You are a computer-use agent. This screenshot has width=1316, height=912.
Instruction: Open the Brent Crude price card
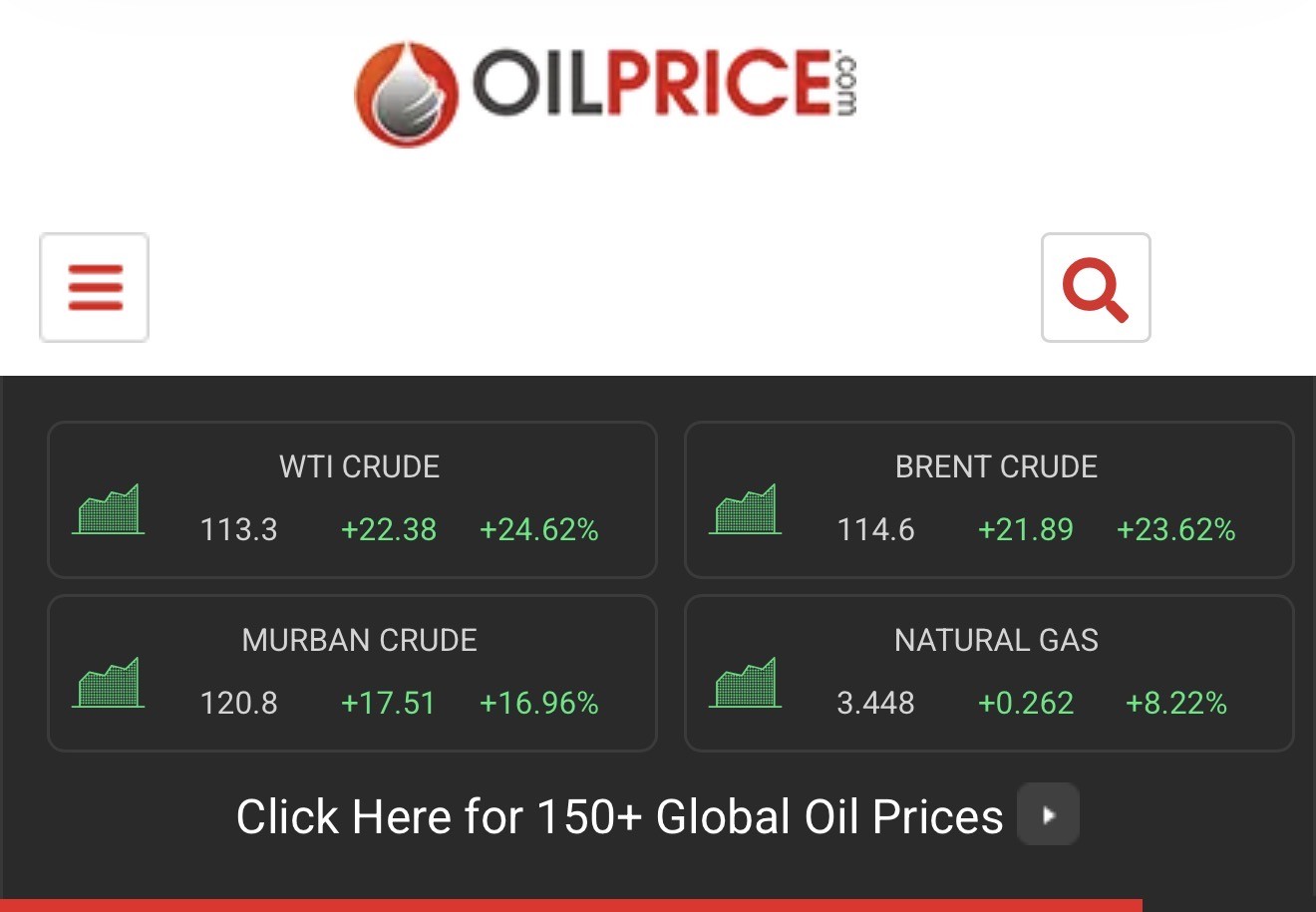pos(989,500)
